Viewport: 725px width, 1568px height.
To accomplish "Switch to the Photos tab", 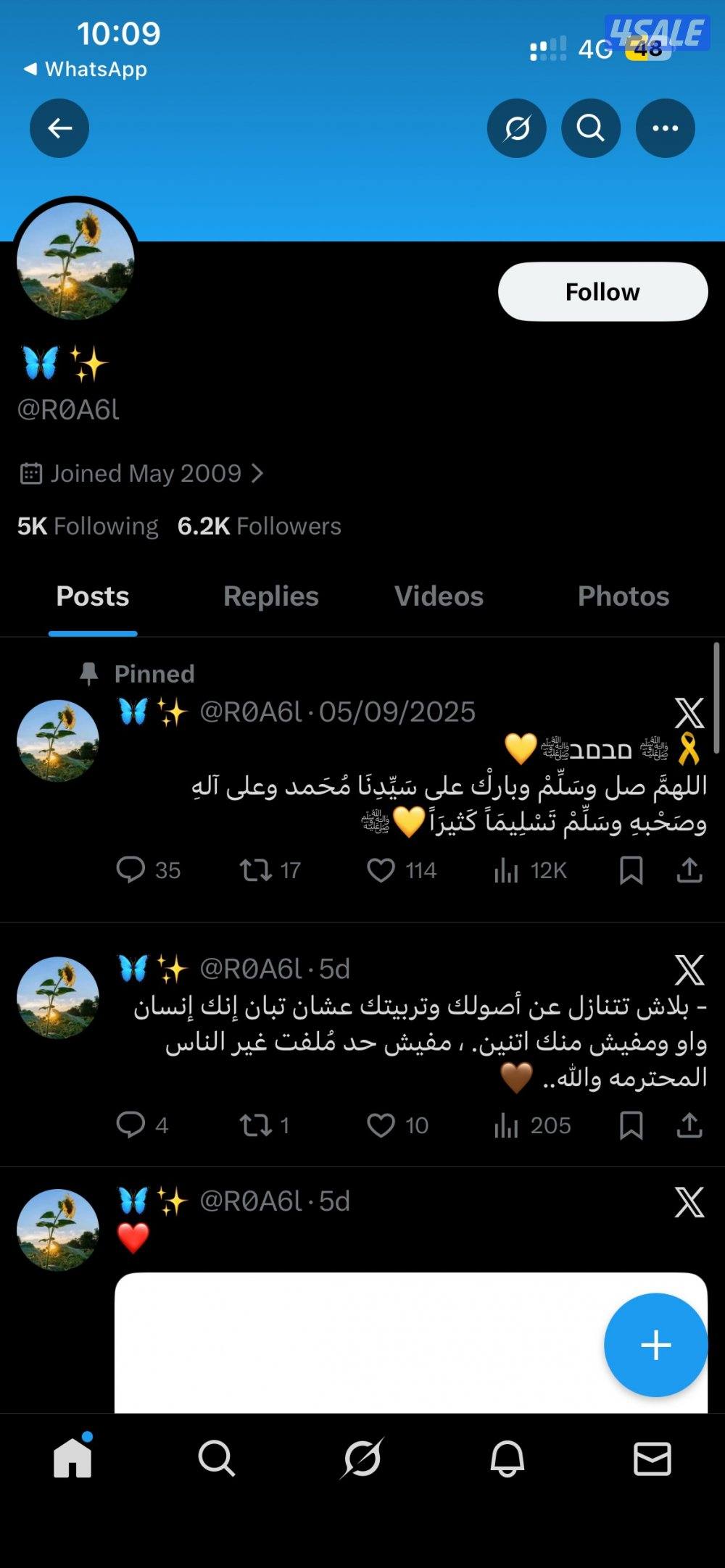I will (x=623, y=596).
